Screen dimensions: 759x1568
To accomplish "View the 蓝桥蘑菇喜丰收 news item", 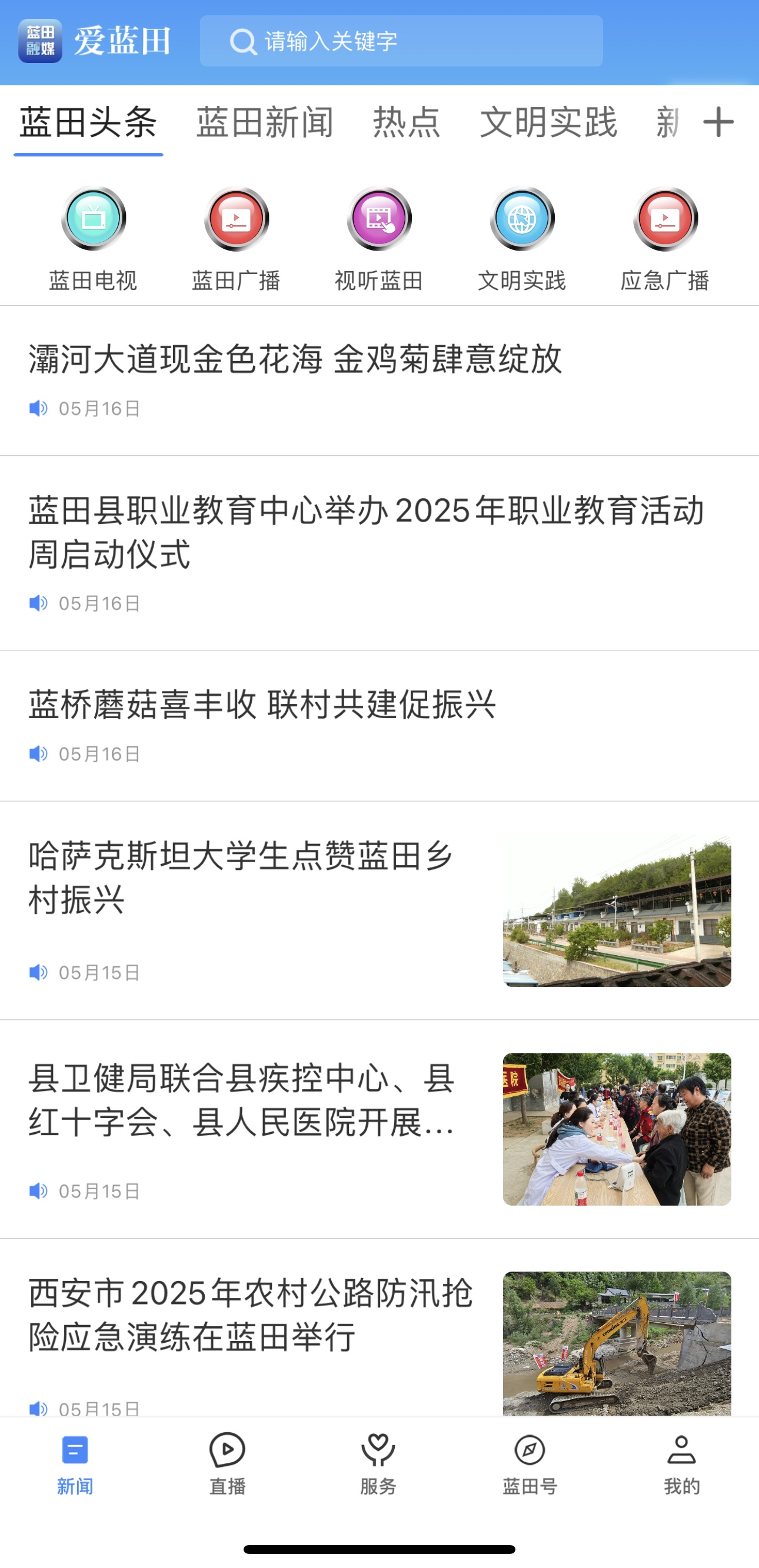I will [x=262, y=705].
